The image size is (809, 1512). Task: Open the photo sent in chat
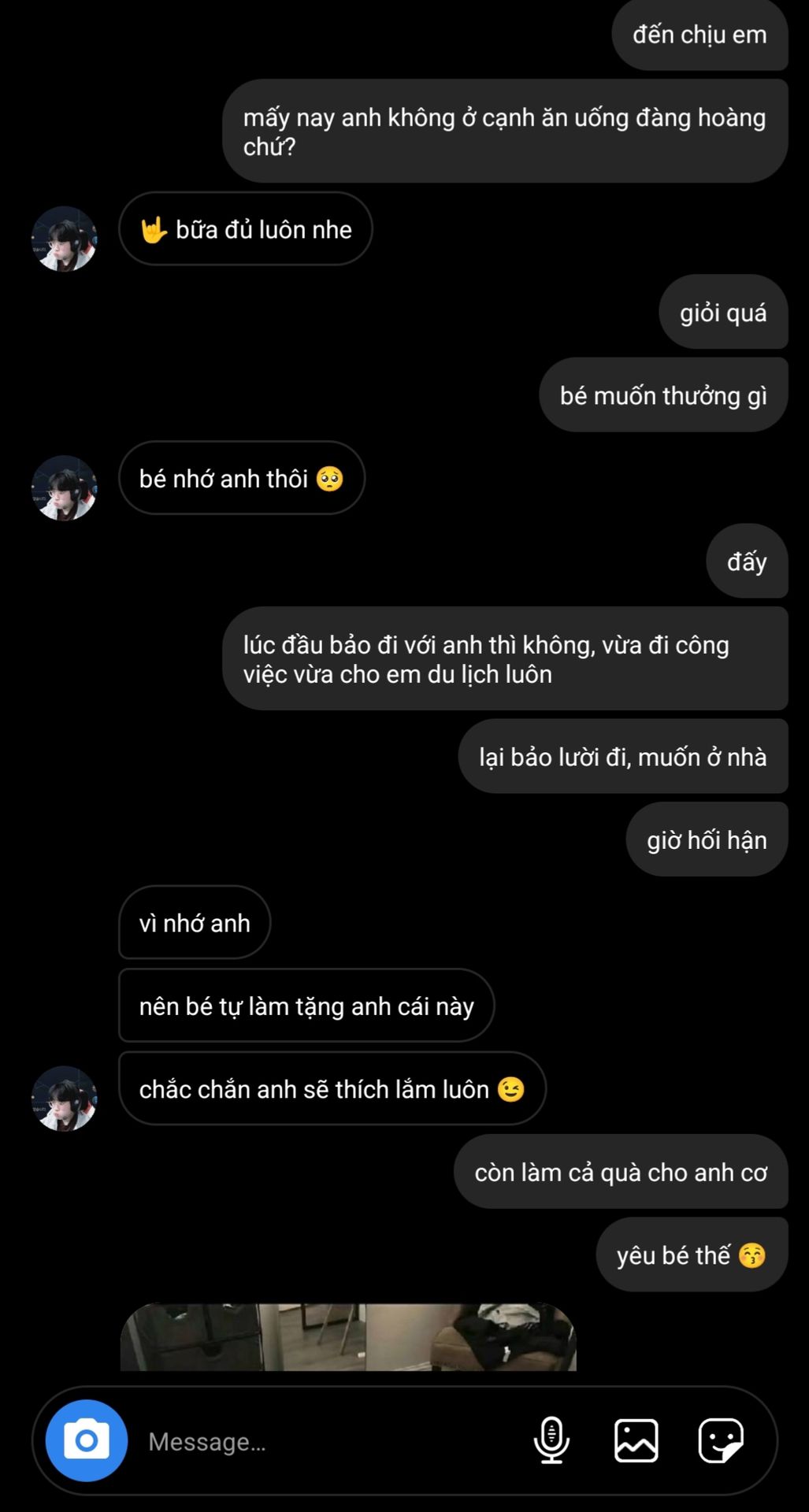348,1338
